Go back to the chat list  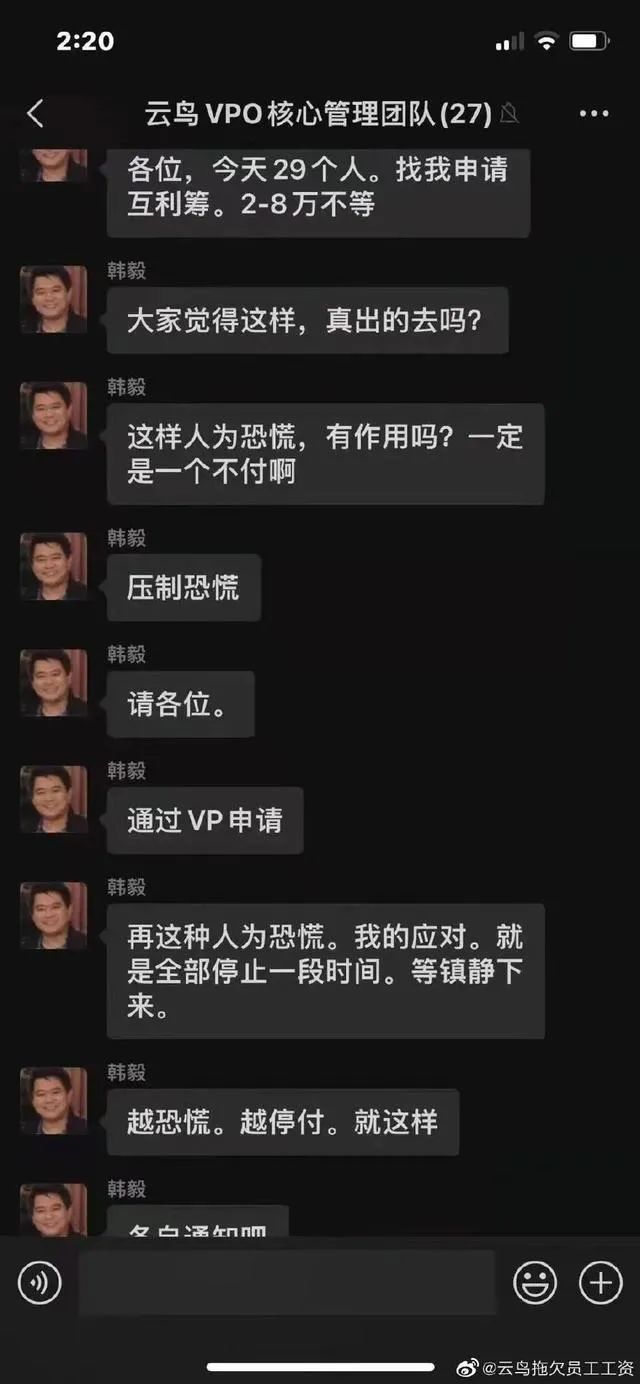tap(35, 114)
